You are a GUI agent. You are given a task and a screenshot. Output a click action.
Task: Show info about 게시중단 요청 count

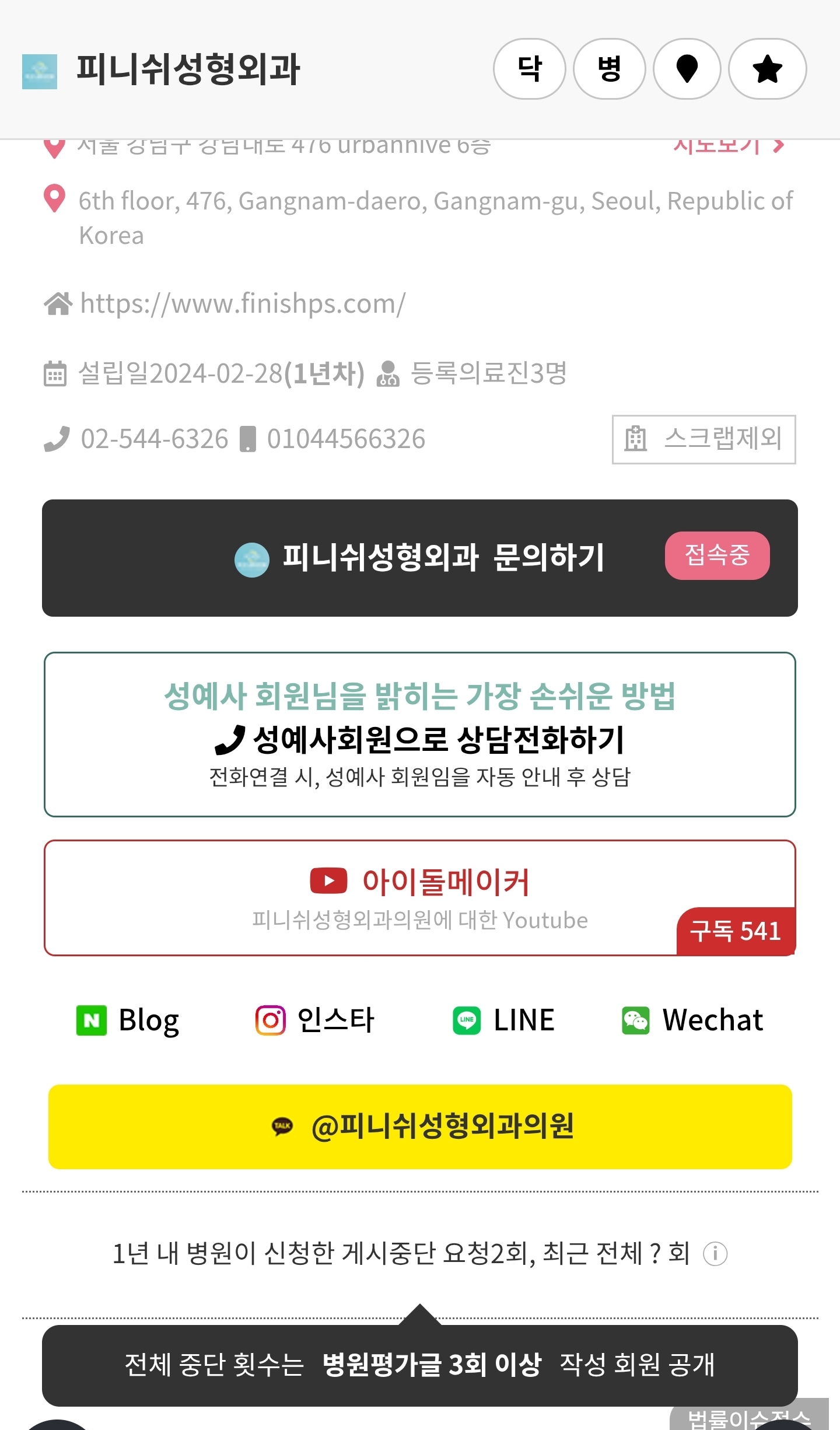click(715, 1253)
